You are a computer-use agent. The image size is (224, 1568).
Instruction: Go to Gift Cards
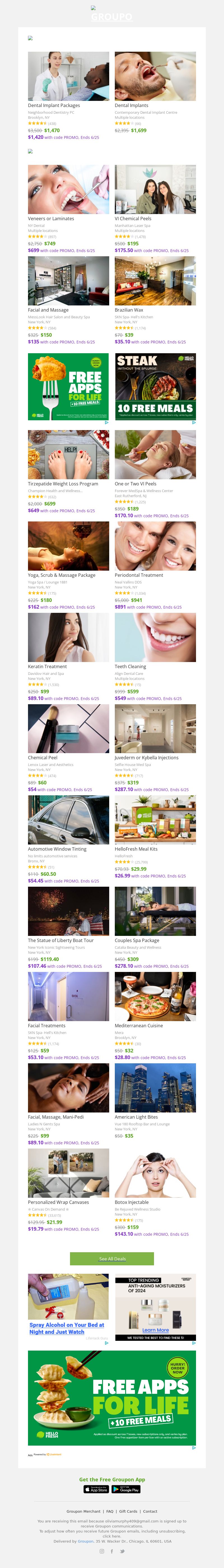coord(128,1511)
